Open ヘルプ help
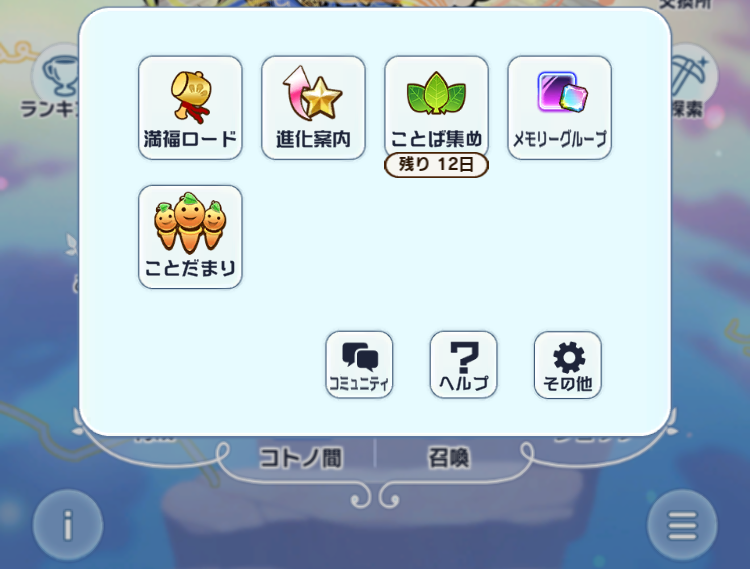Screen dimensions: 750x569 click(x=463, y=364)
